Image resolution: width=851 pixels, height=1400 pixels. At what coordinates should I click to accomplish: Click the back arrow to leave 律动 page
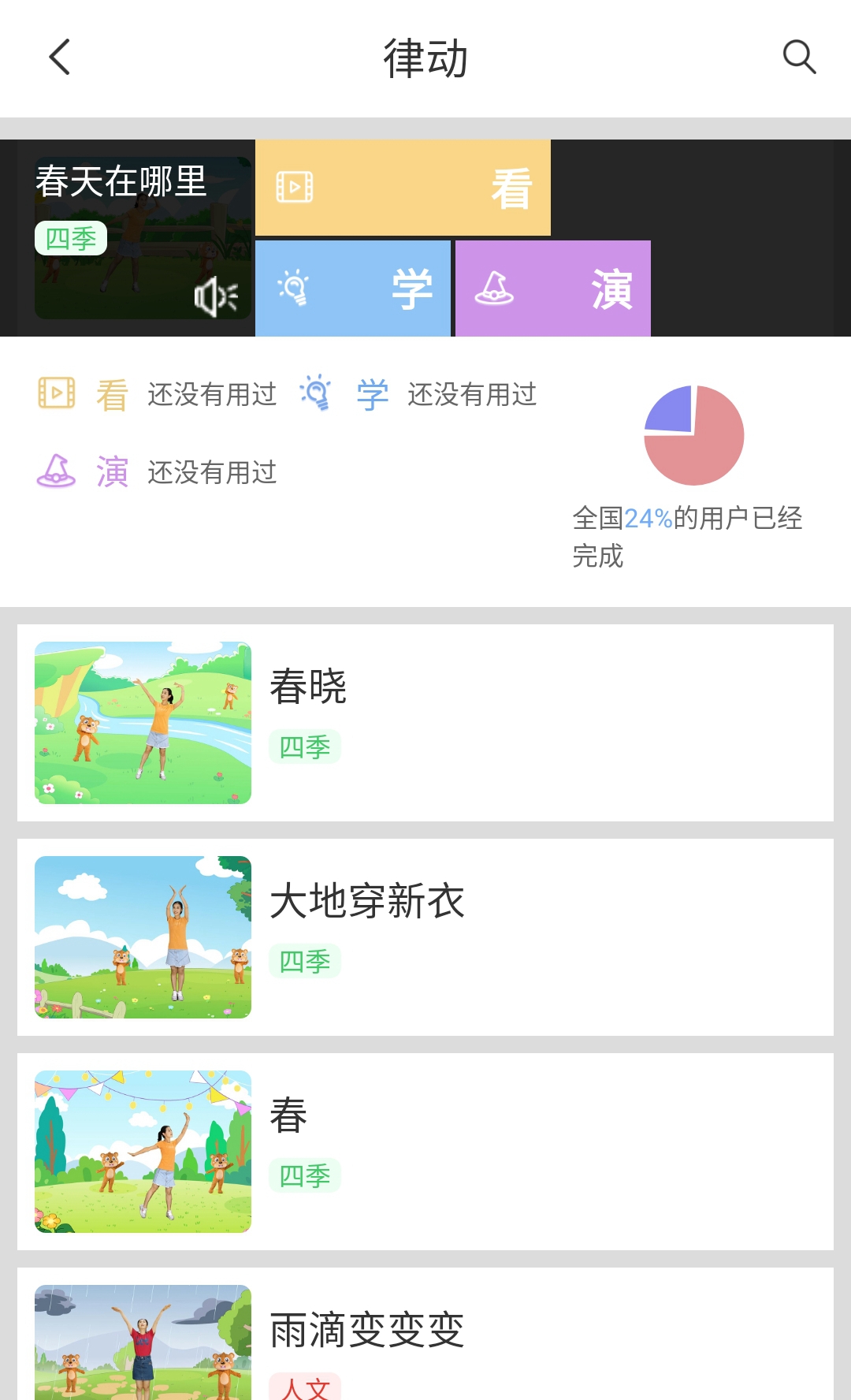tap(60, 58)
